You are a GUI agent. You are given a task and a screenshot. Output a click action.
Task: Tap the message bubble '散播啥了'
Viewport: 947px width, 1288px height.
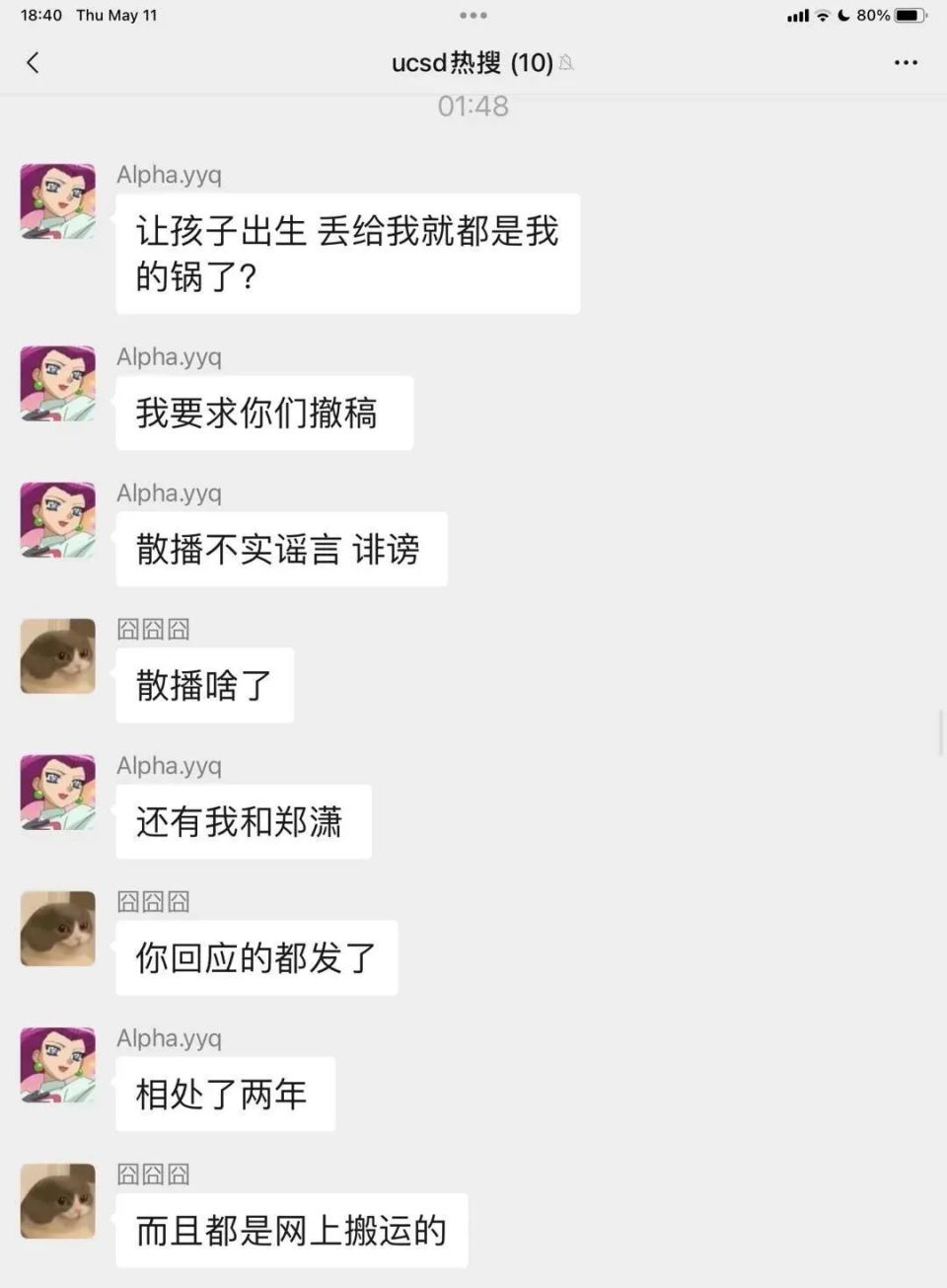pos(204,685)
